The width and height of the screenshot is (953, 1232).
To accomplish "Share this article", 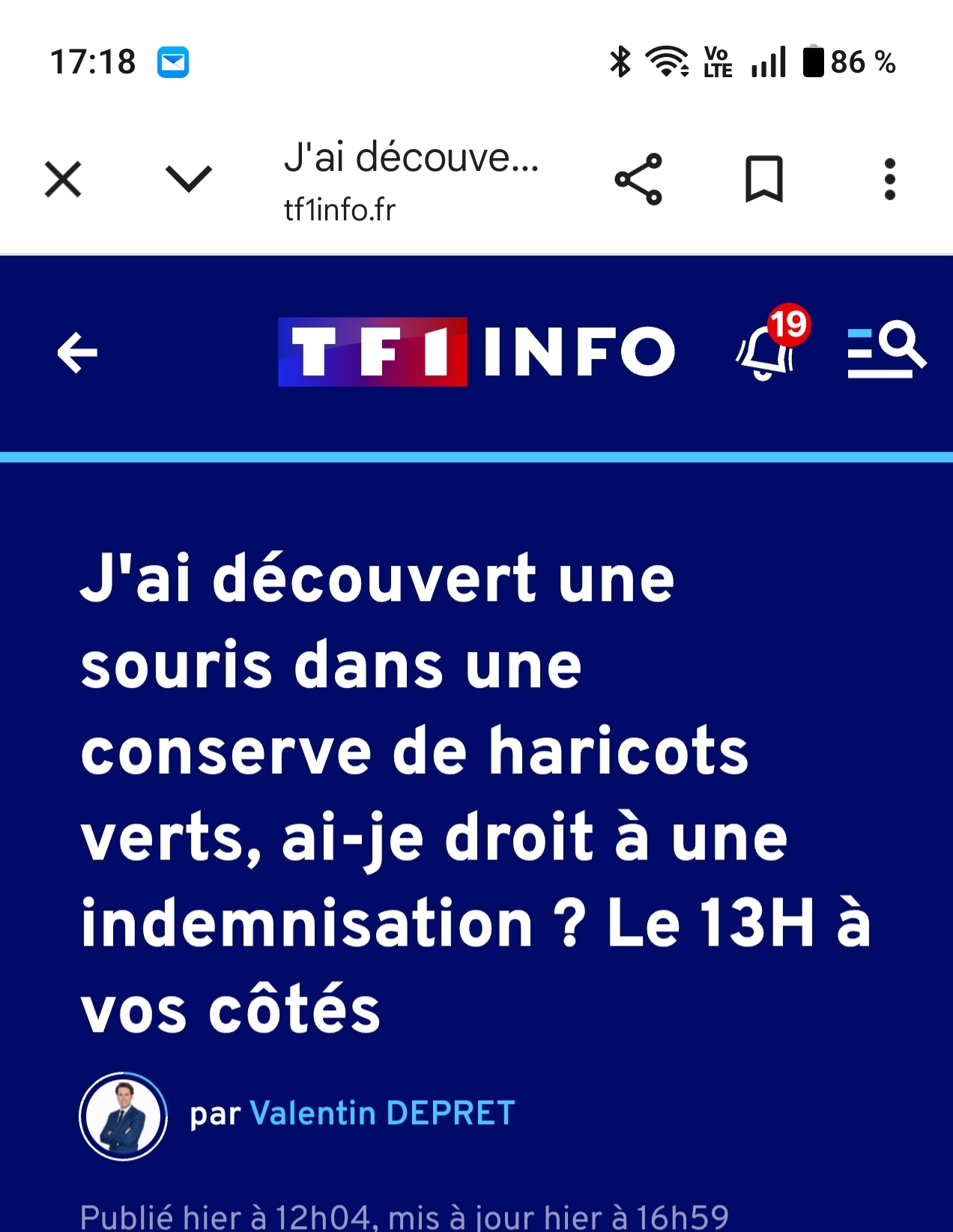I will [x=638, y=180].
